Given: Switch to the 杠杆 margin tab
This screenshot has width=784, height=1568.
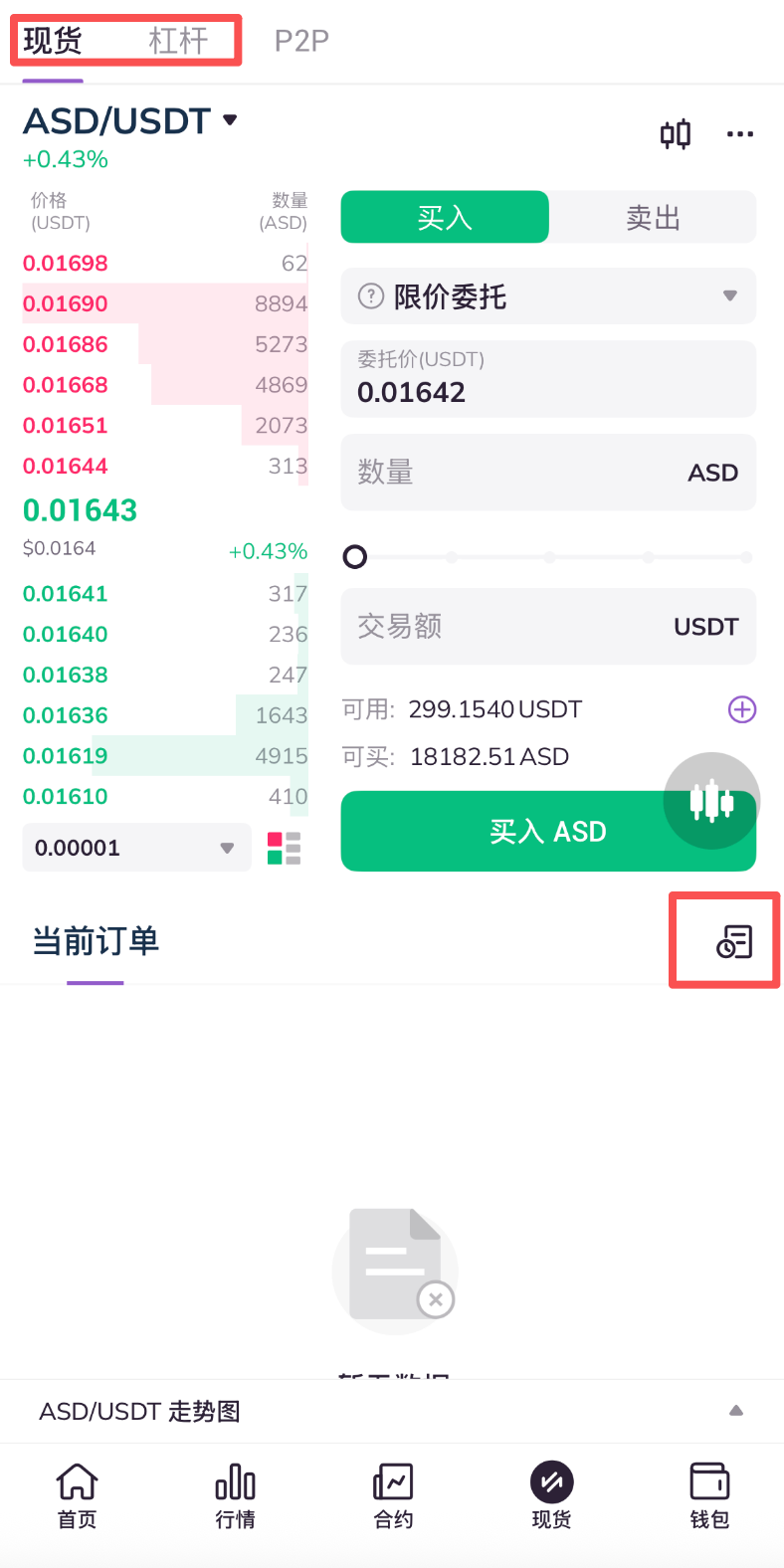Looking at the screenshot, I should [178, 41].
